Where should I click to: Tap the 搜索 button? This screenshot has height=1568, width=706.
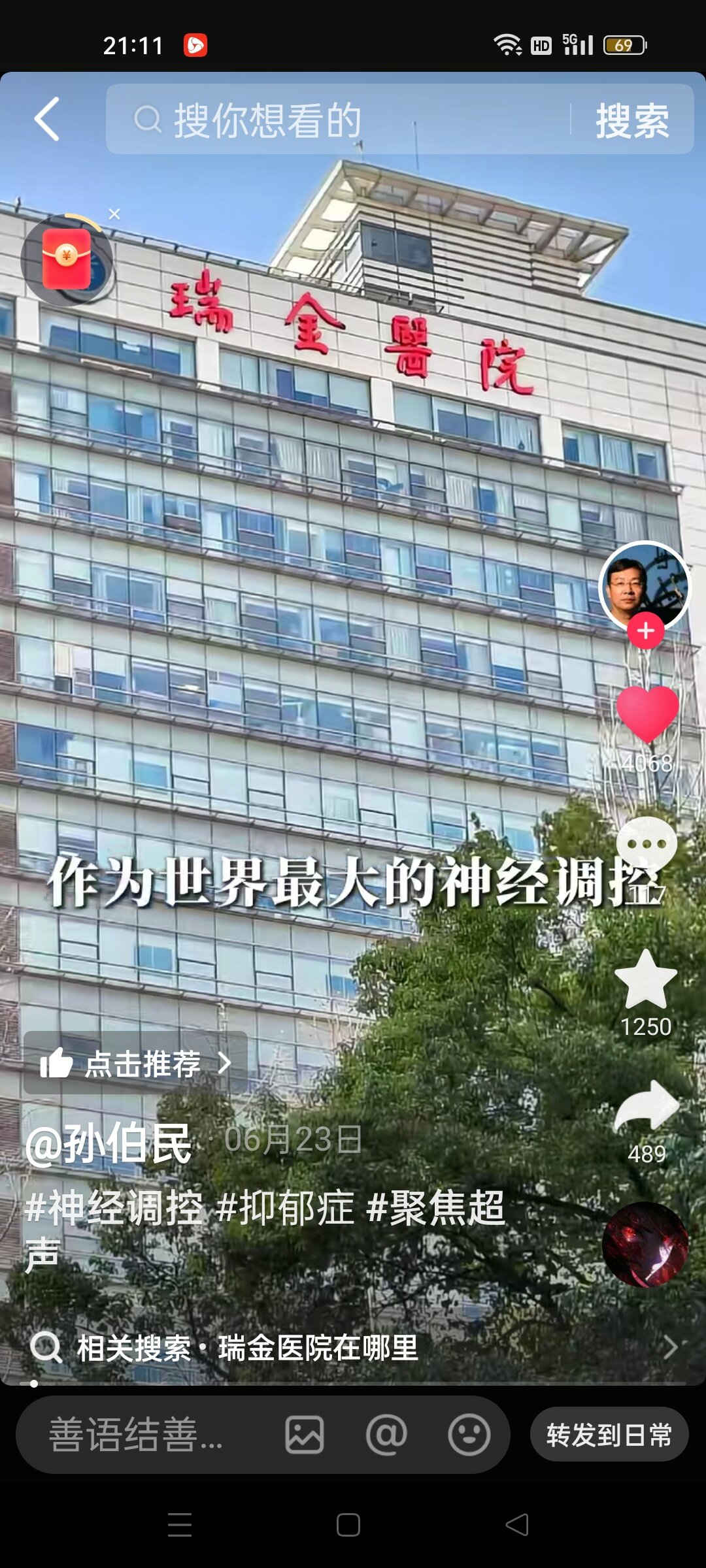(631, 120)
